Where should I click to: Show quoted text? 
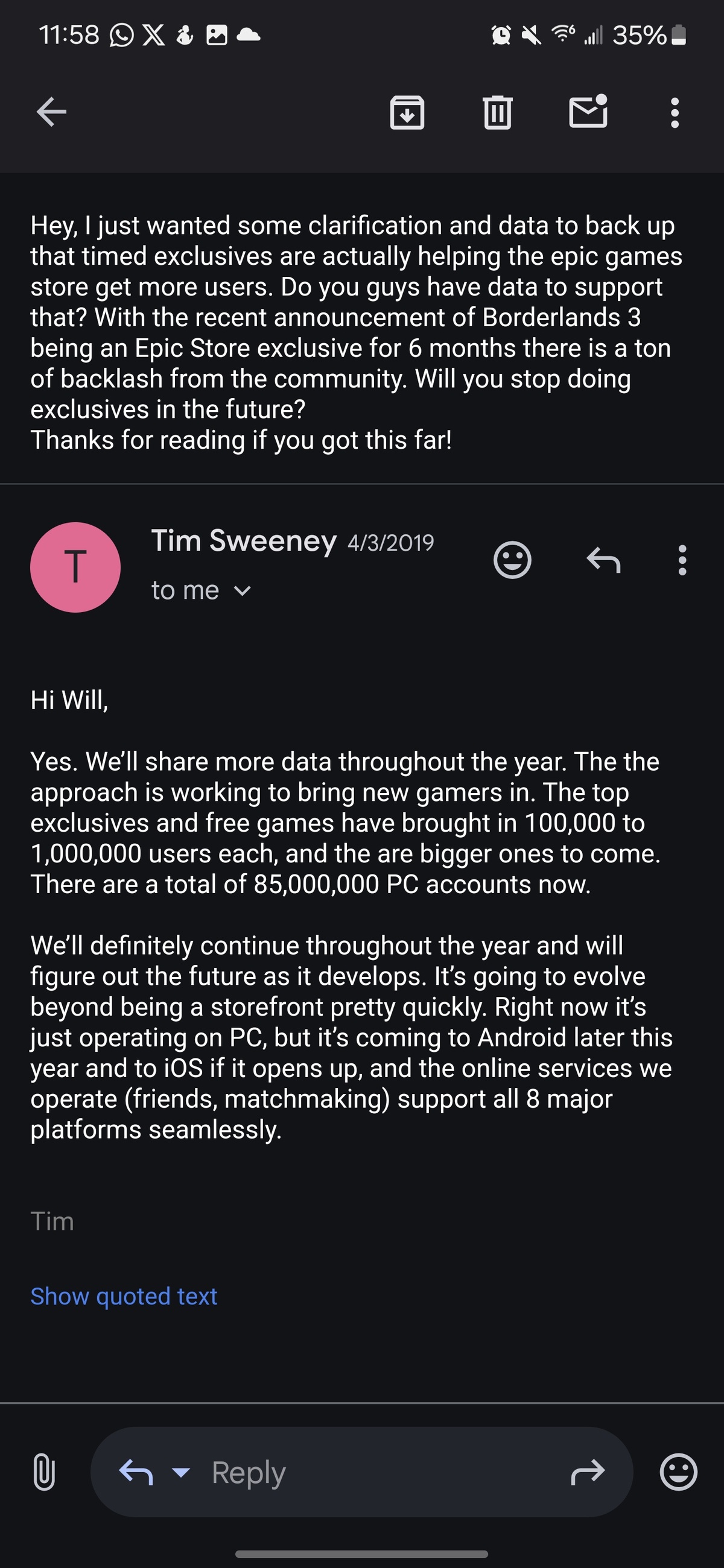tap(124, 1296)
